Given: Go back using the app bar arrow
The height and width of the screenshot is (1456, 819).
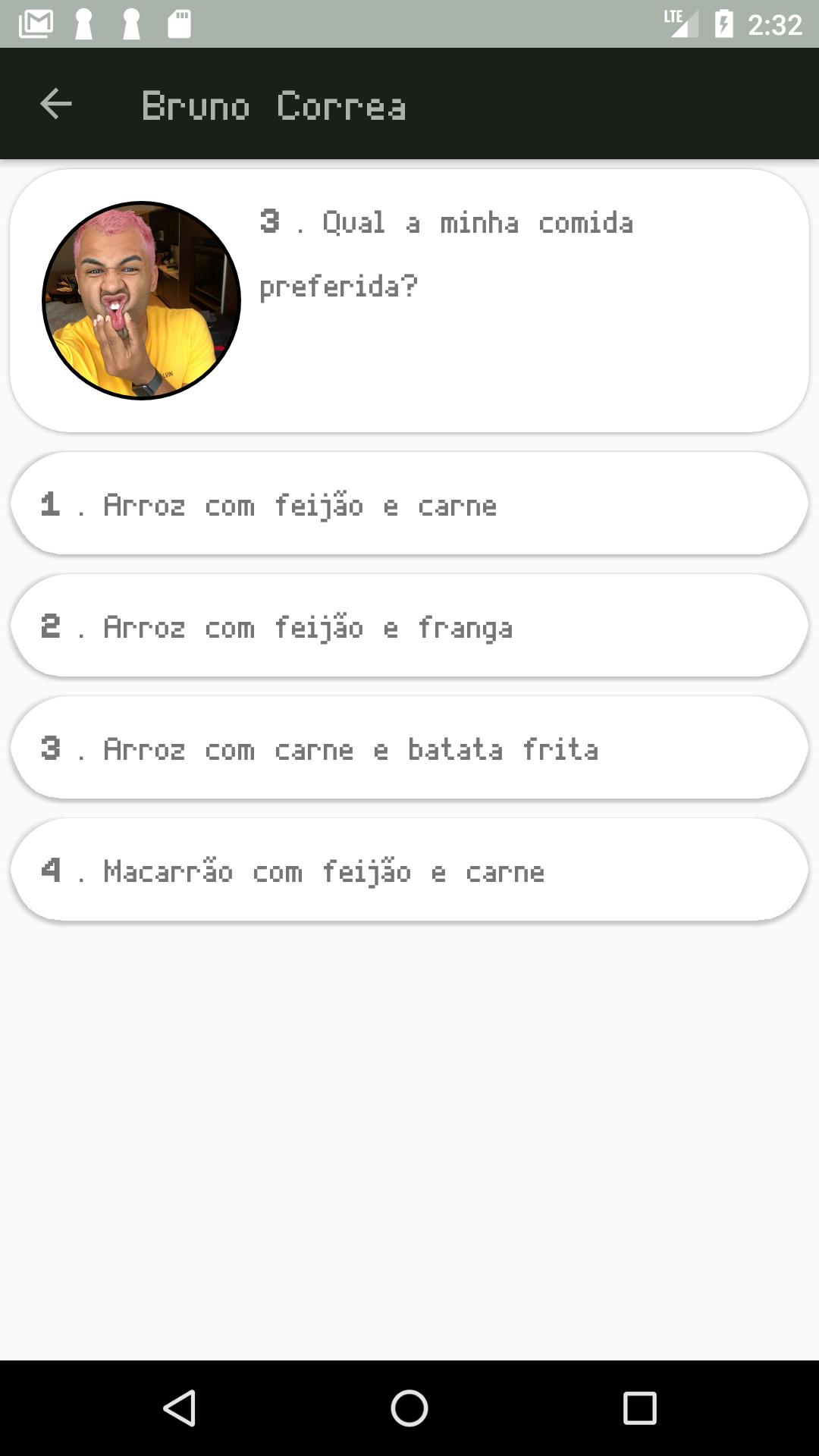Looking at the screenshot, I should click(x=55, y=104).
